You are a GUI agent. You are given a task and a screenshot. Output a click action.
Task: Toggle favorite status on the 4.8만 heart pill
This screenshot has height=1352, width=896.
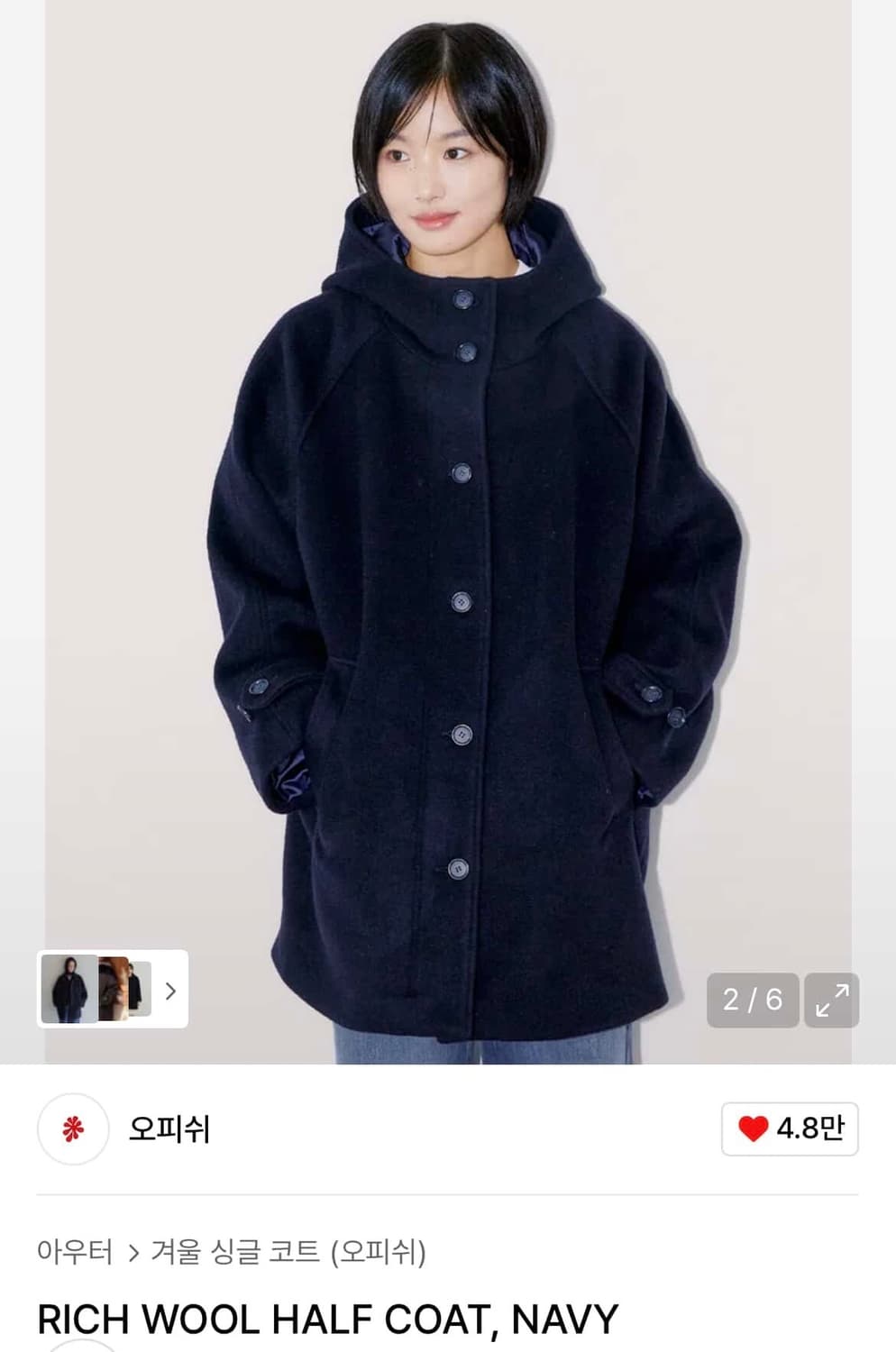[x=789, y=1128]
